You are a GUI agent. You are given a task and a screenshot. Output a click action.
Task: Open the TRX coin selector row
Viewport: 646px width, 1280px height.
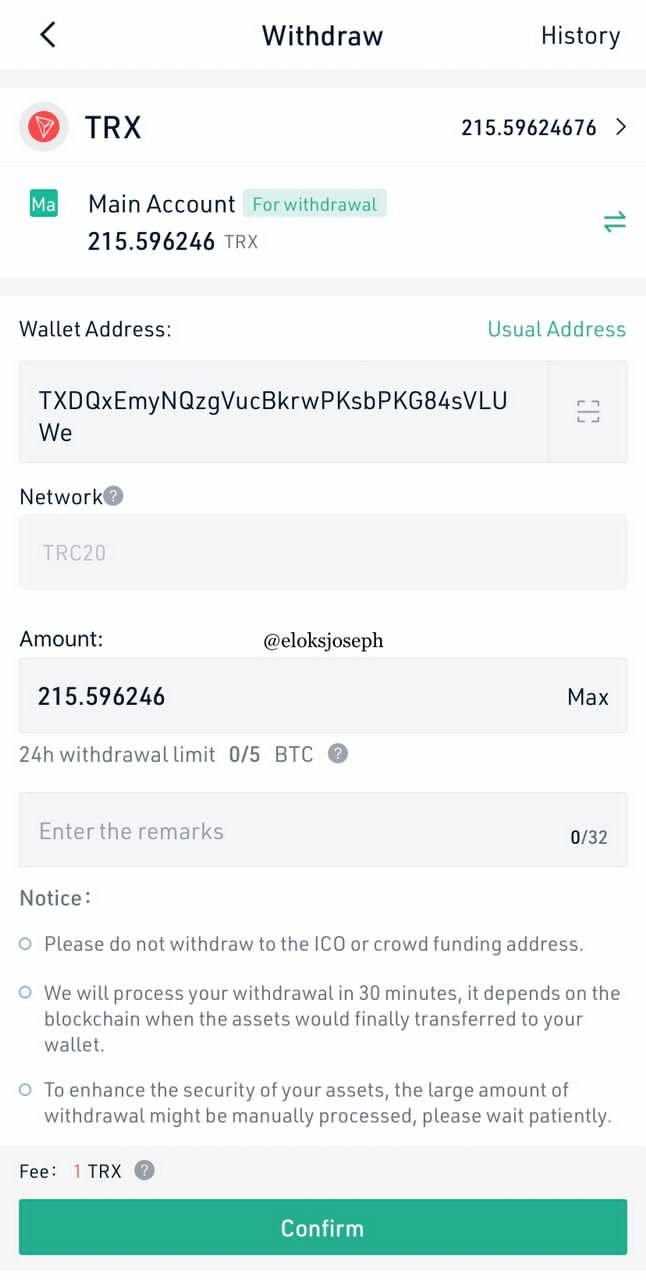(323, 127)
